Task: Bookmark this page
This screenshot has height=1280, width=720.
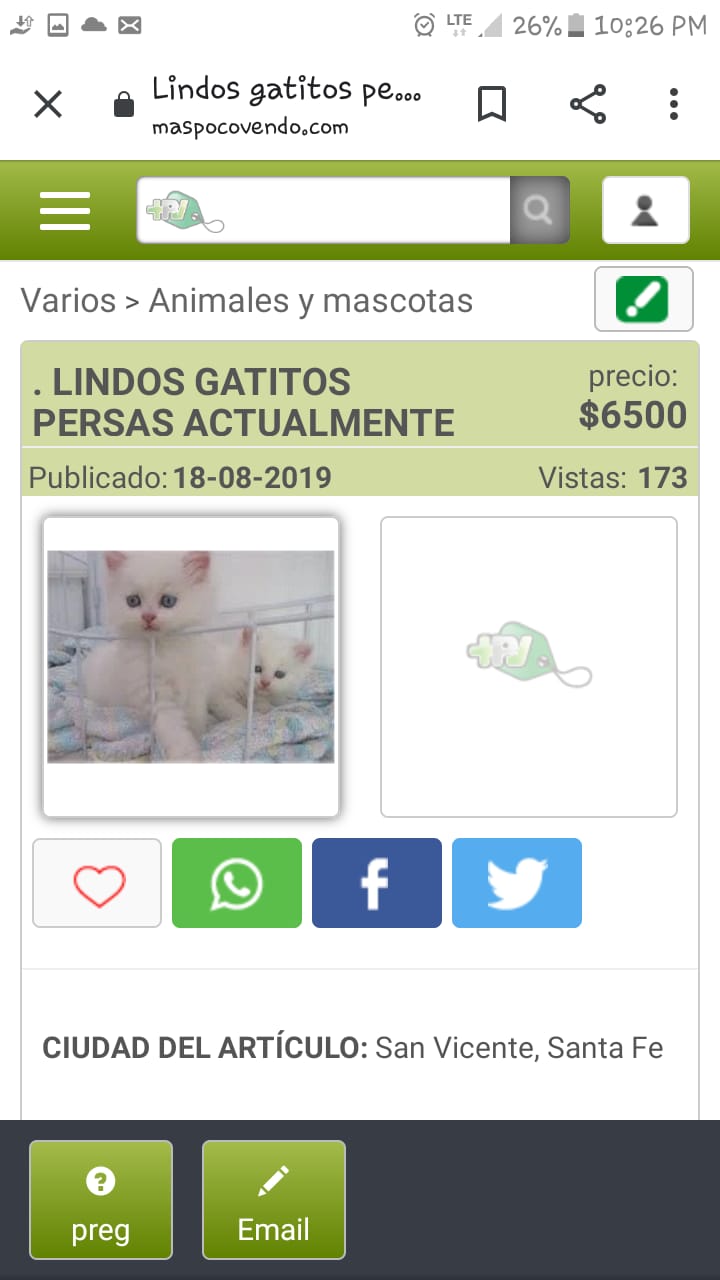Action: tap(491, 104)
